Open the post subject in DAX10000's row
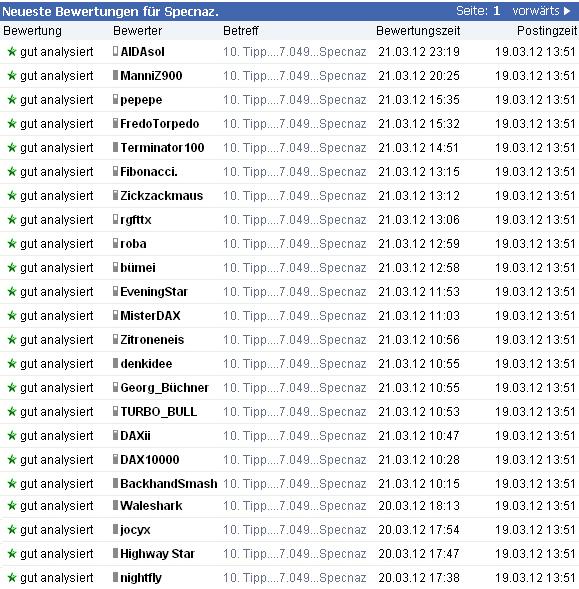 coord(295,460)
